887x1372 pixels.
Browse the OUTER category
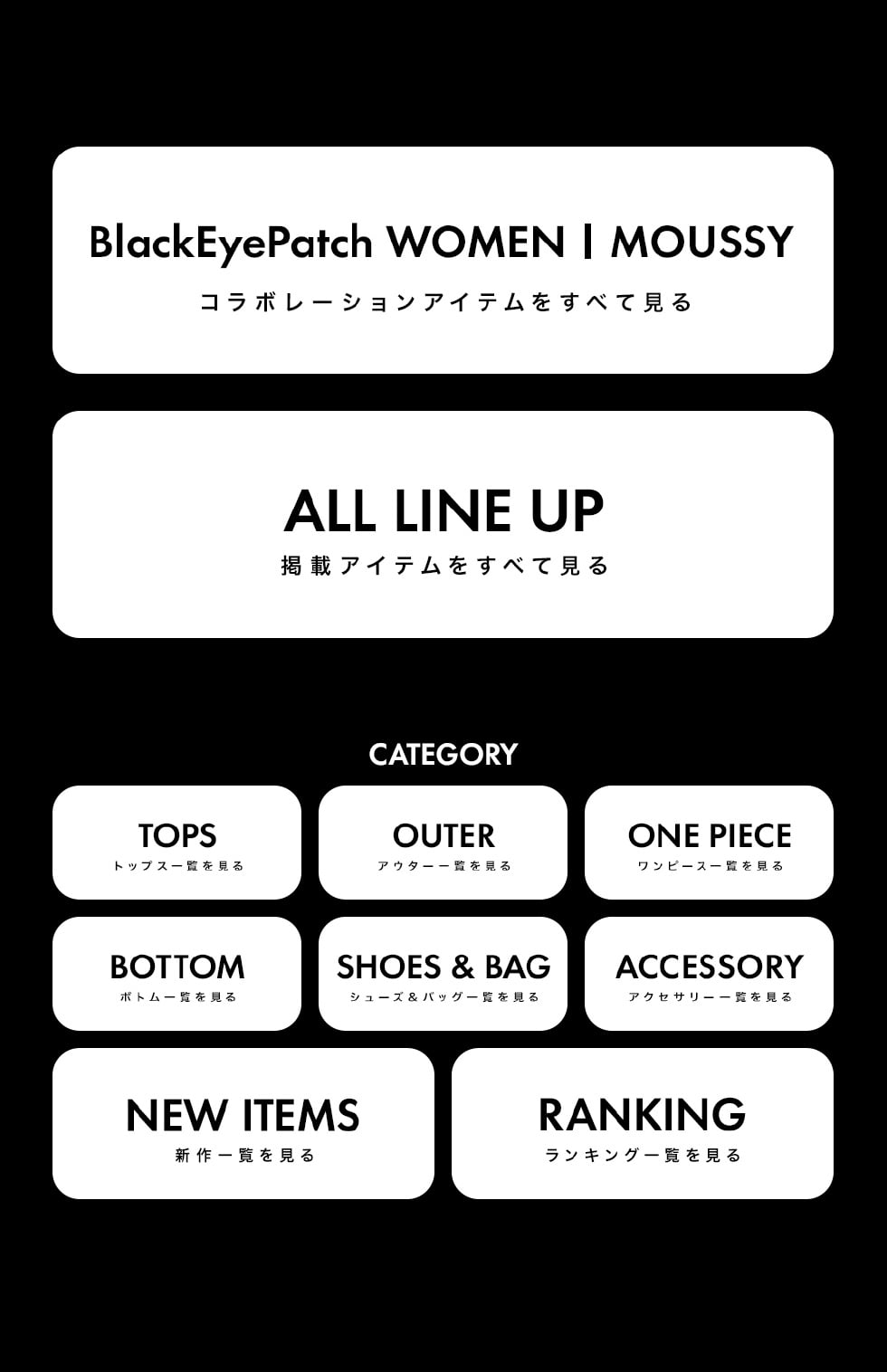pyautogui.click(x=443, y=843)
